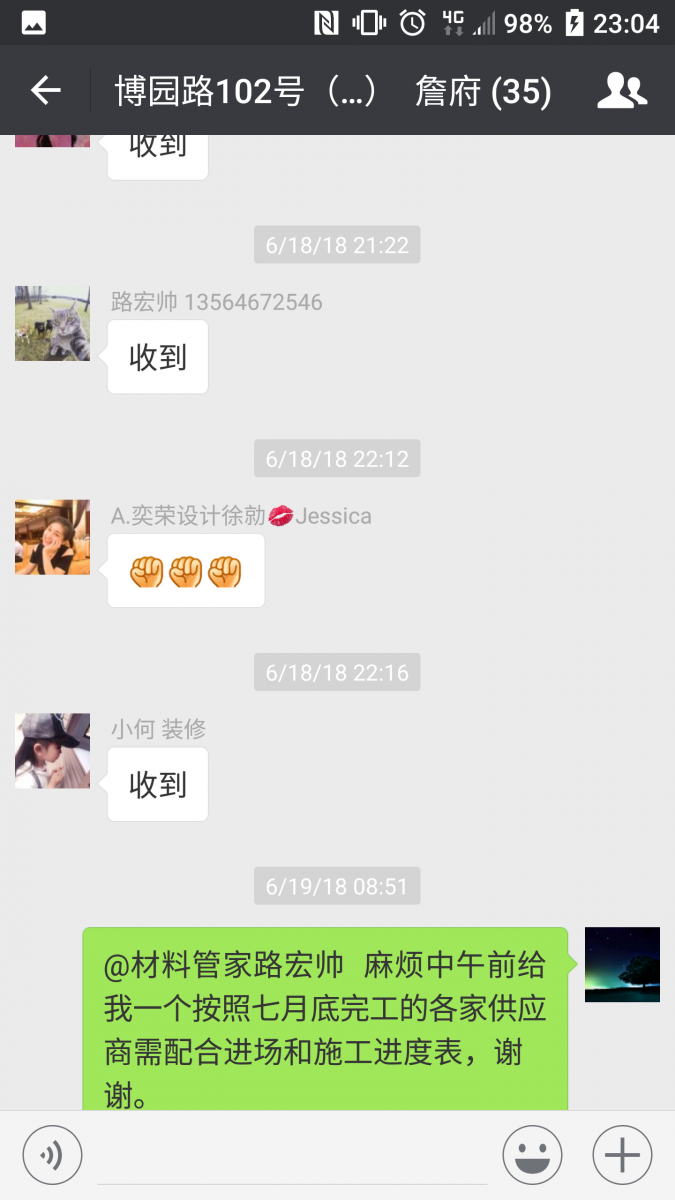This screenshot has width=675, height=1200.
Task: Open the group members info icon
Action: [622, 91]
